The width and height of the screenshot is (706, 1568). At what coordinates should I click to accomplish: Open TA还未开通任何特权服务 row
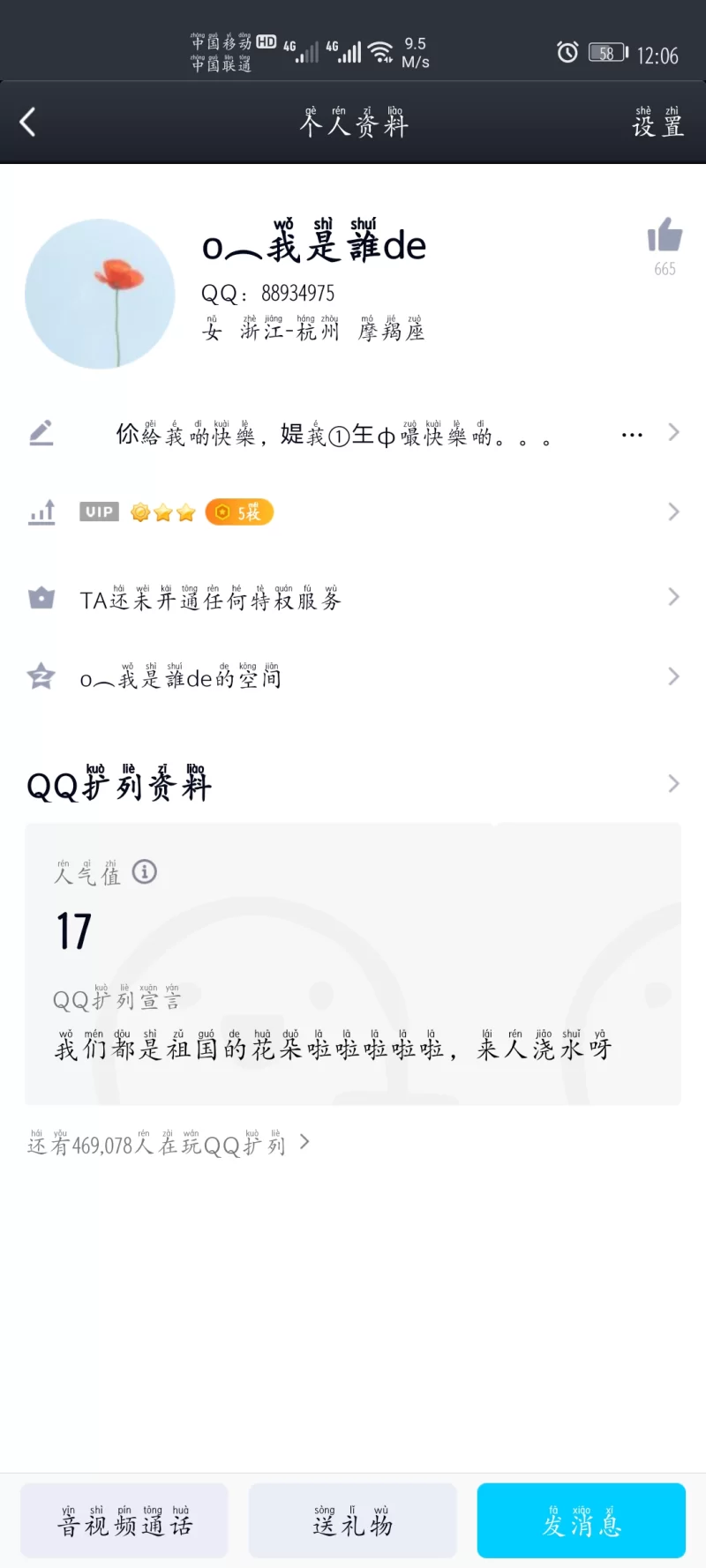pyautogui.click(x=353, y=599)
